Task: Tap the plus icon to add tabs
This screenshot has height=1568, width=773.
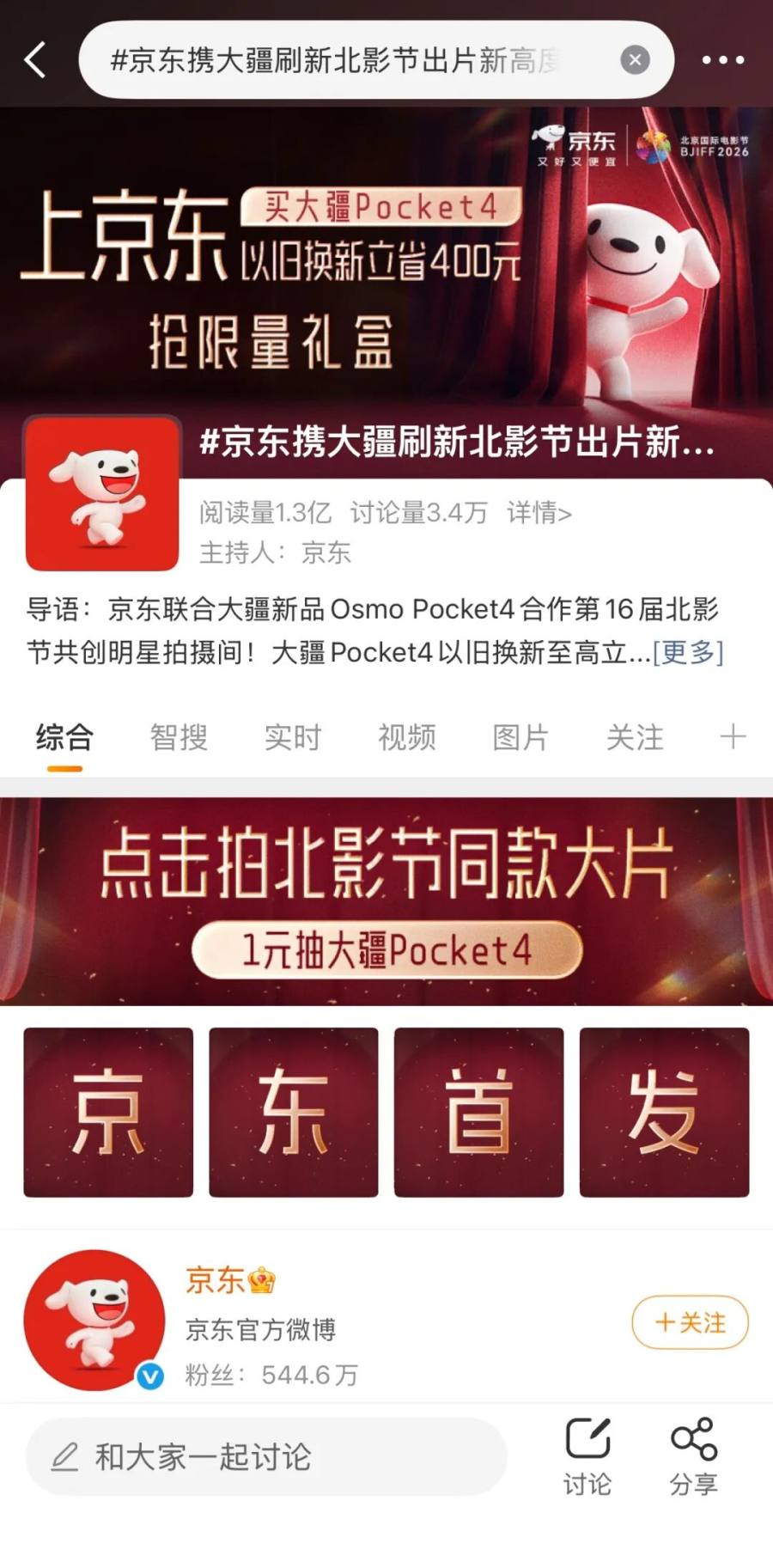Action: coord(733,737)
